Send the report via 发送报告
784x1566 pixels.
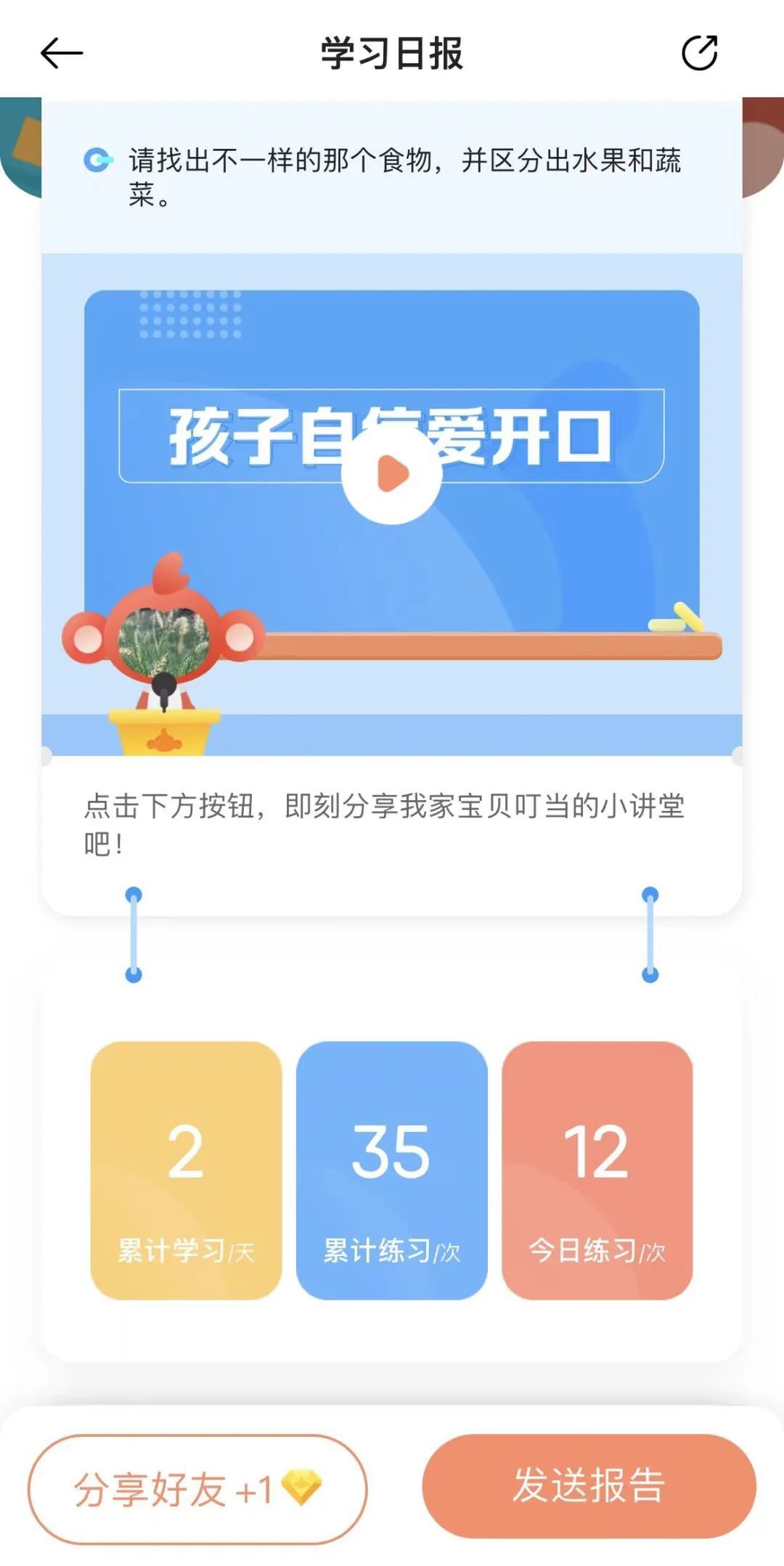[x=589, y=1486]
